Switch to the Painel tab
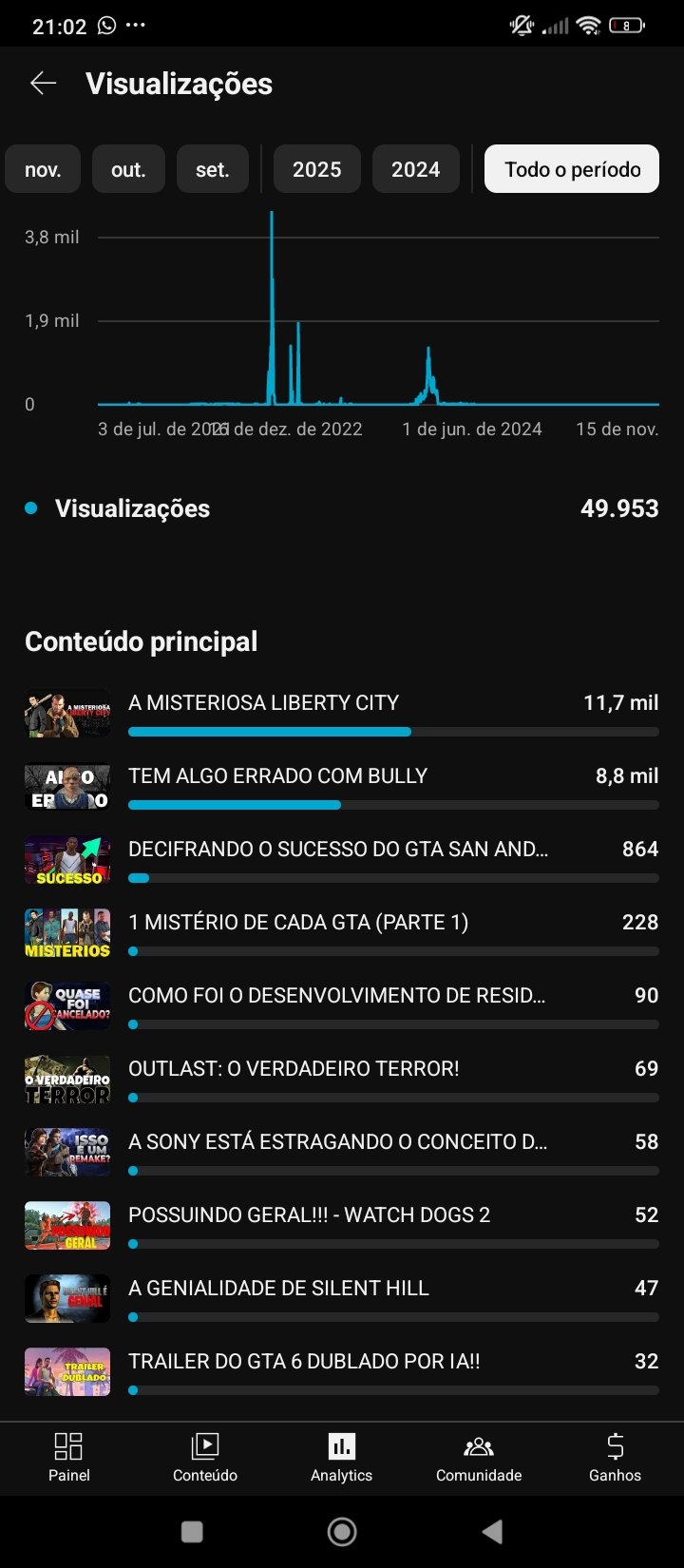 (x=68, y=1458)
